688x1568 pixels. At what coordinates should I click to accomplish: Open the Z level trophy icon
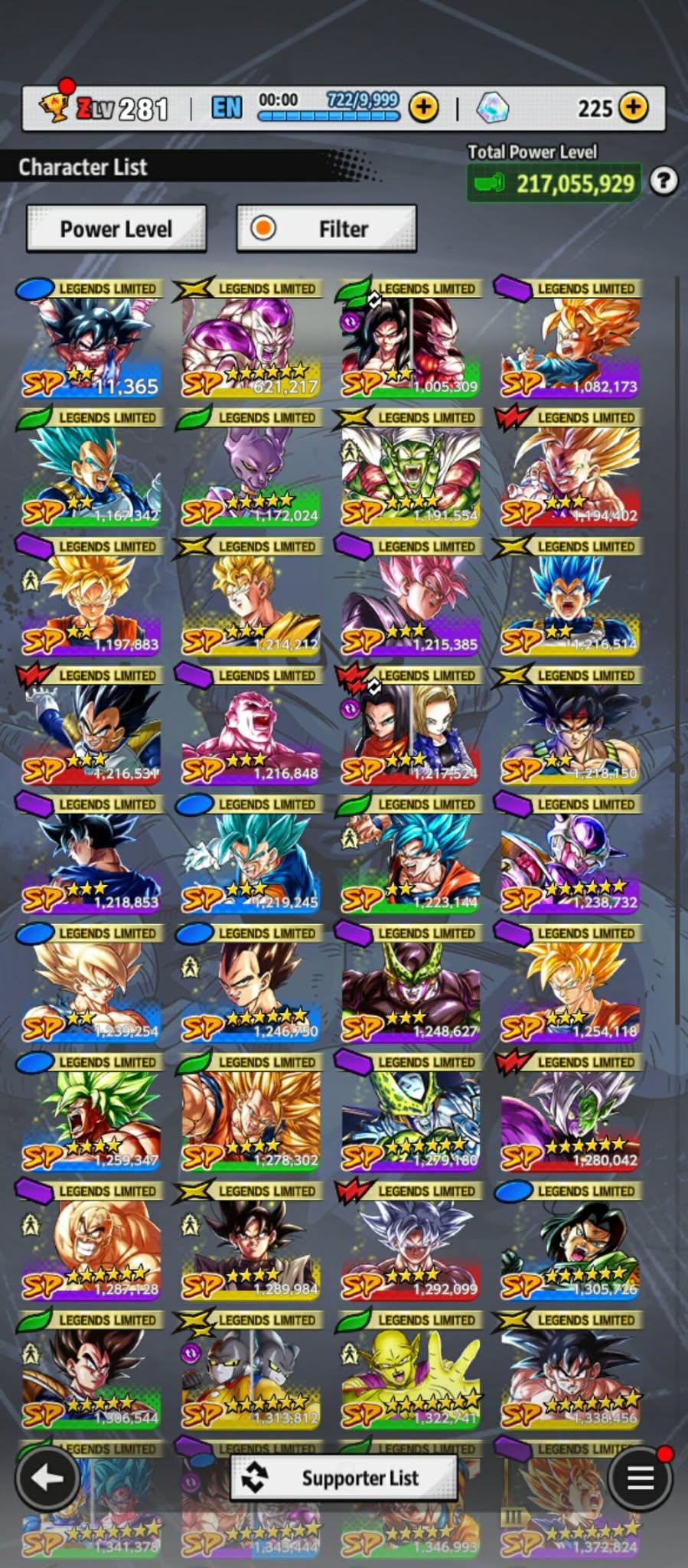[x=55, y=106]
